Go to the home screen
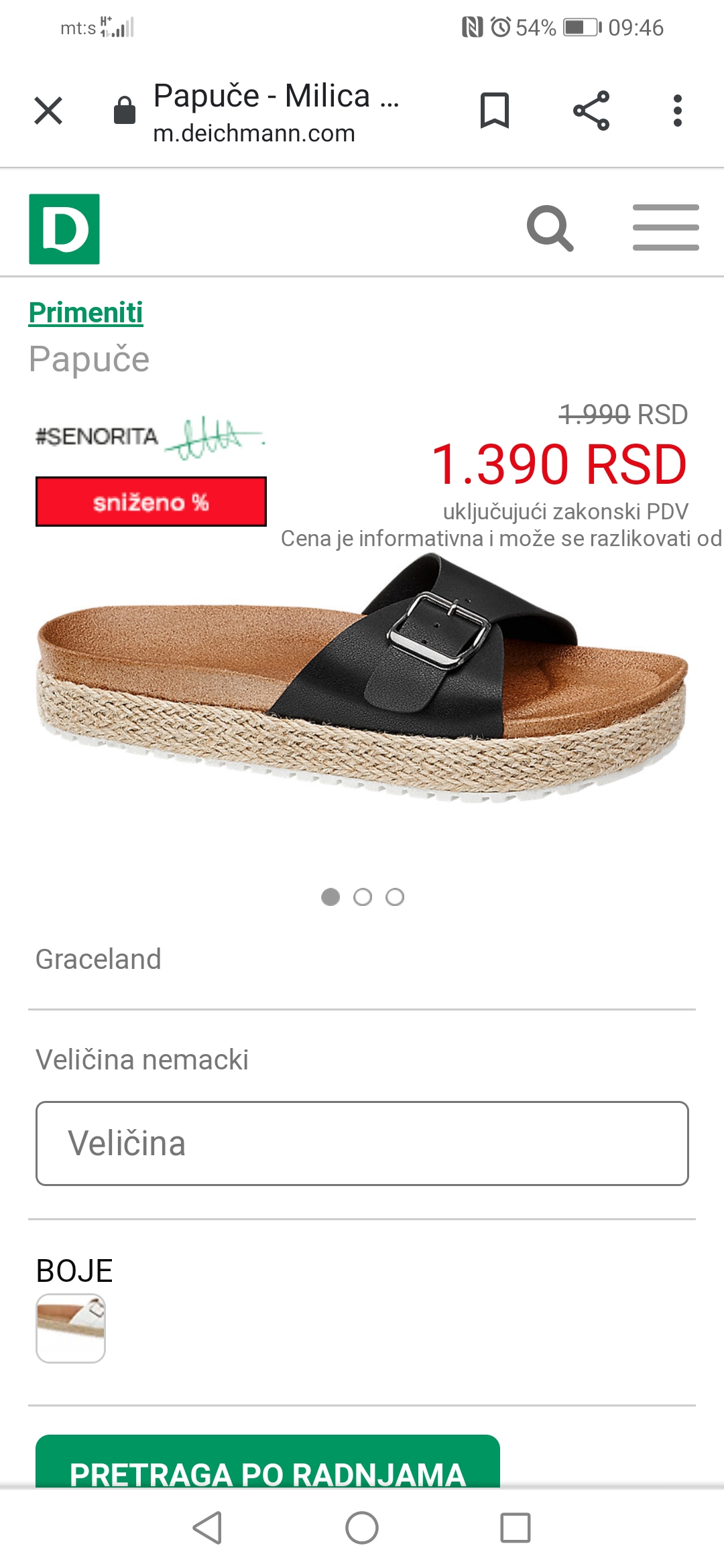The height and width of the screenshot is (1568, 724). point(362,1528)
